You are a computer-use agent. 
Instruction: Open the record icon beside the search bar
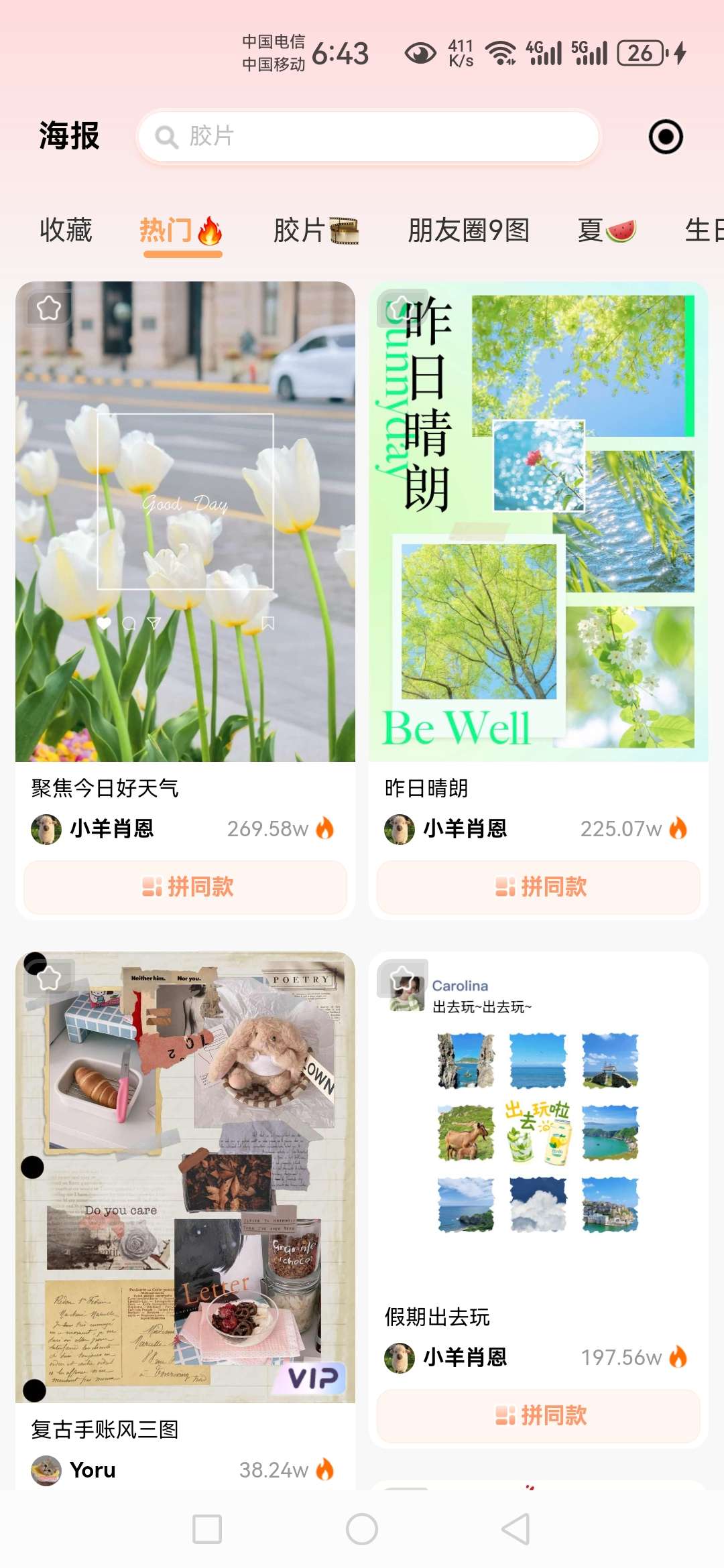point(665,137)
